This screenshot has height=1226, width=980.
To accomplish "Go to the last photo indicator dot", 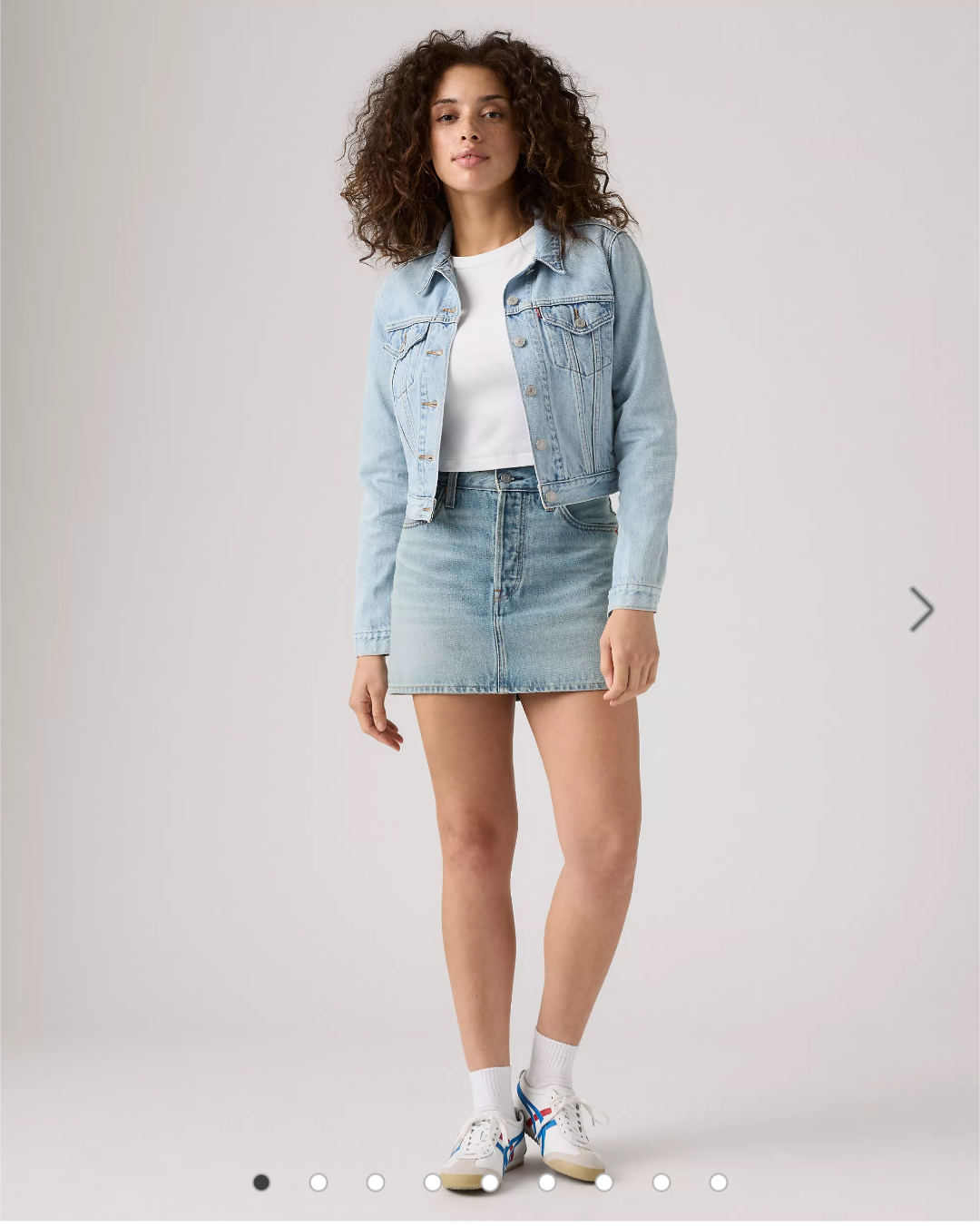I will (x=718, y=1182).
